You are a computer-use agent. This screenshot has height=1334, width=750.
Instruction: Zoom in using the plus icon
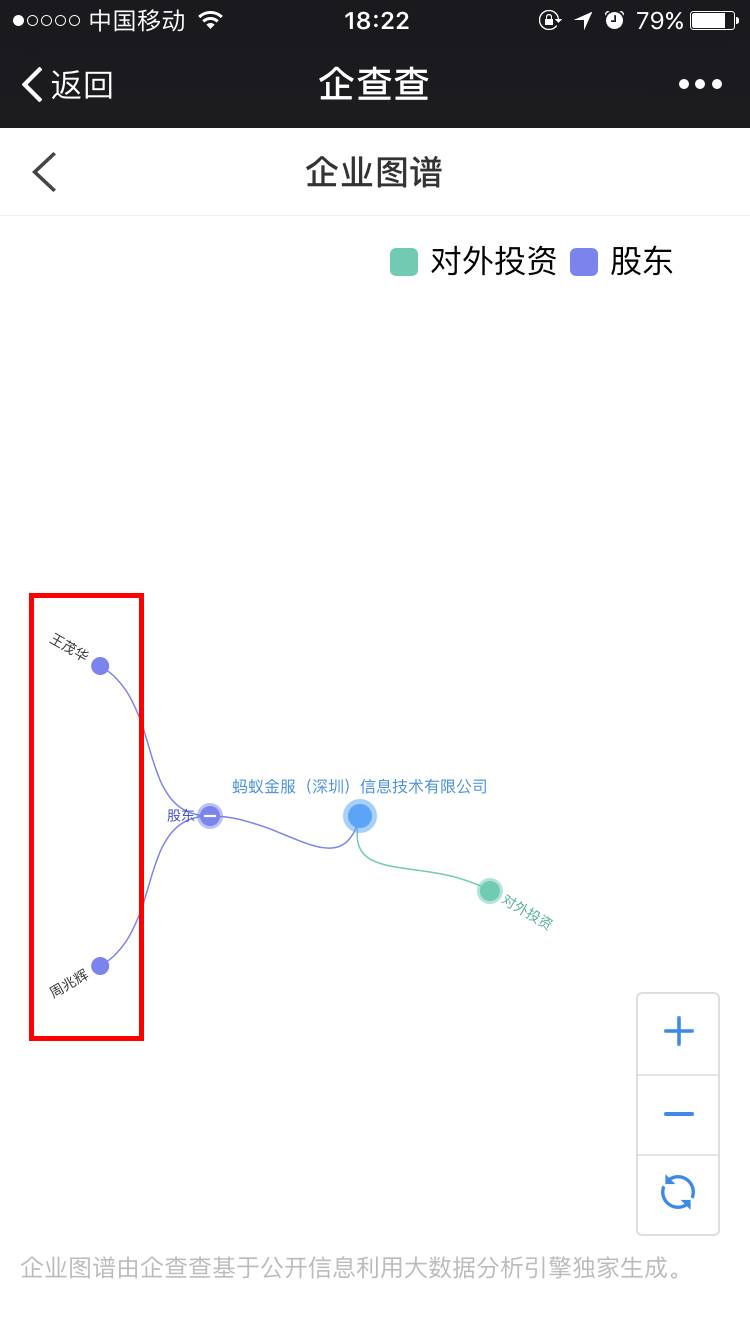[678, 1031]
